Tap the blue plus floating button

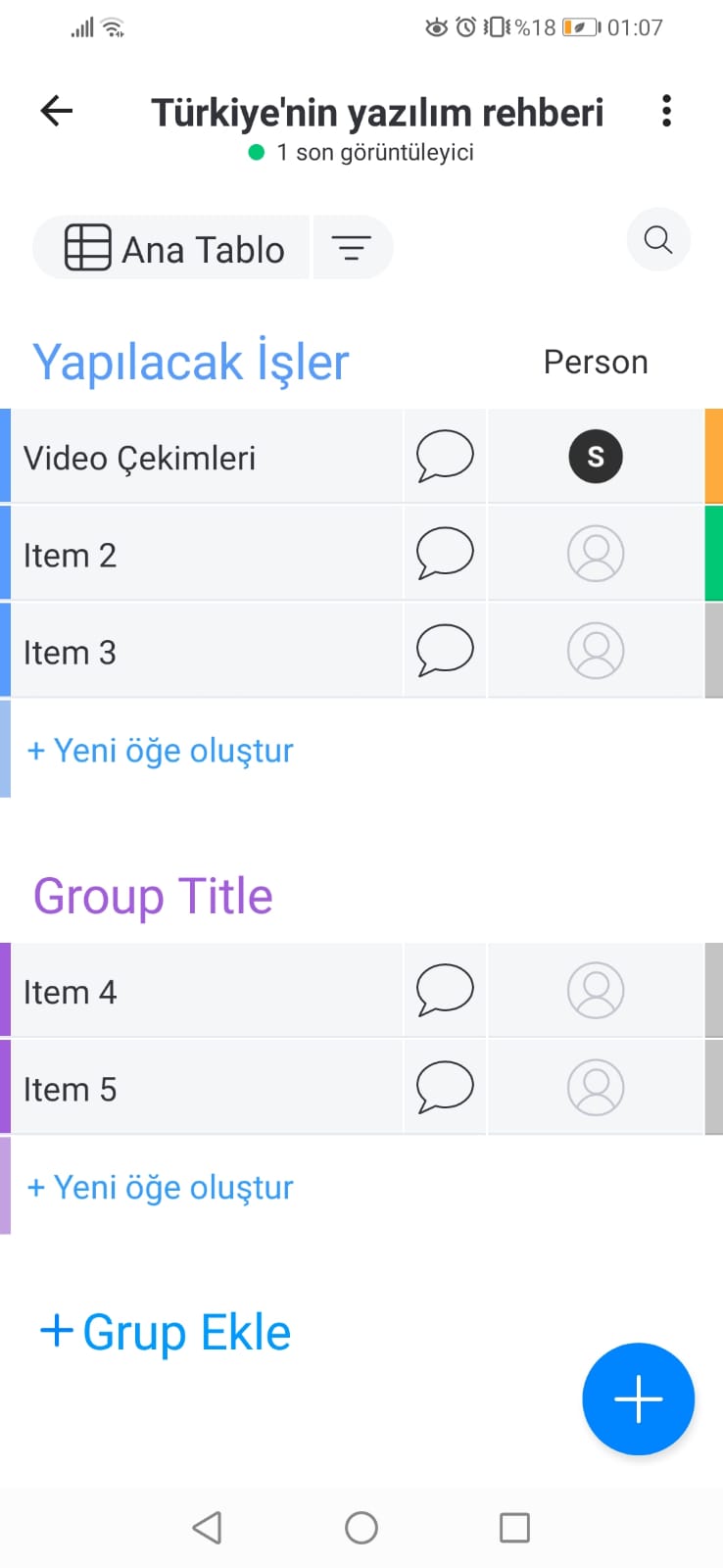click(x=639, y=1398)
